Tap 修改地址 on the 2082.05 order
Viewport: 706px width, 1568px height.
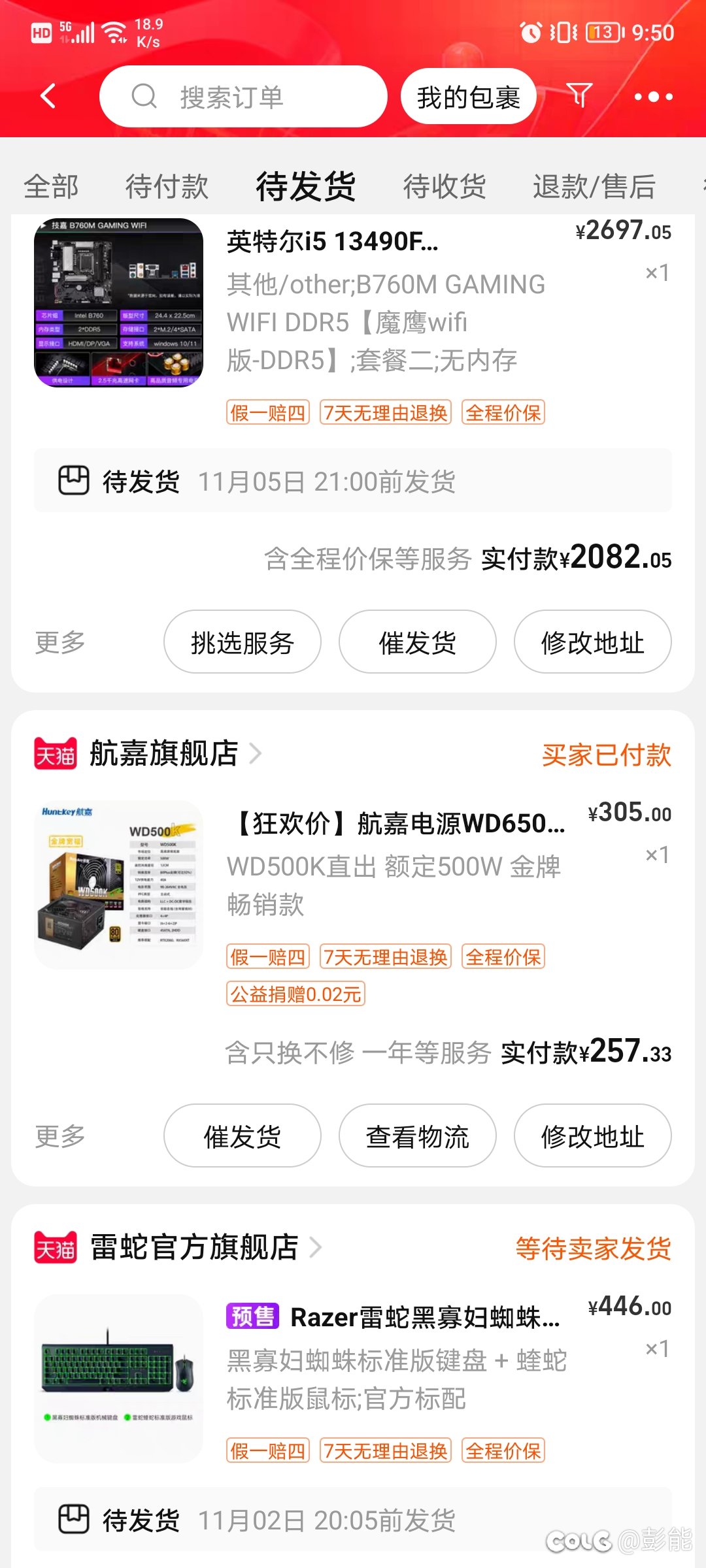pos(592,642)
